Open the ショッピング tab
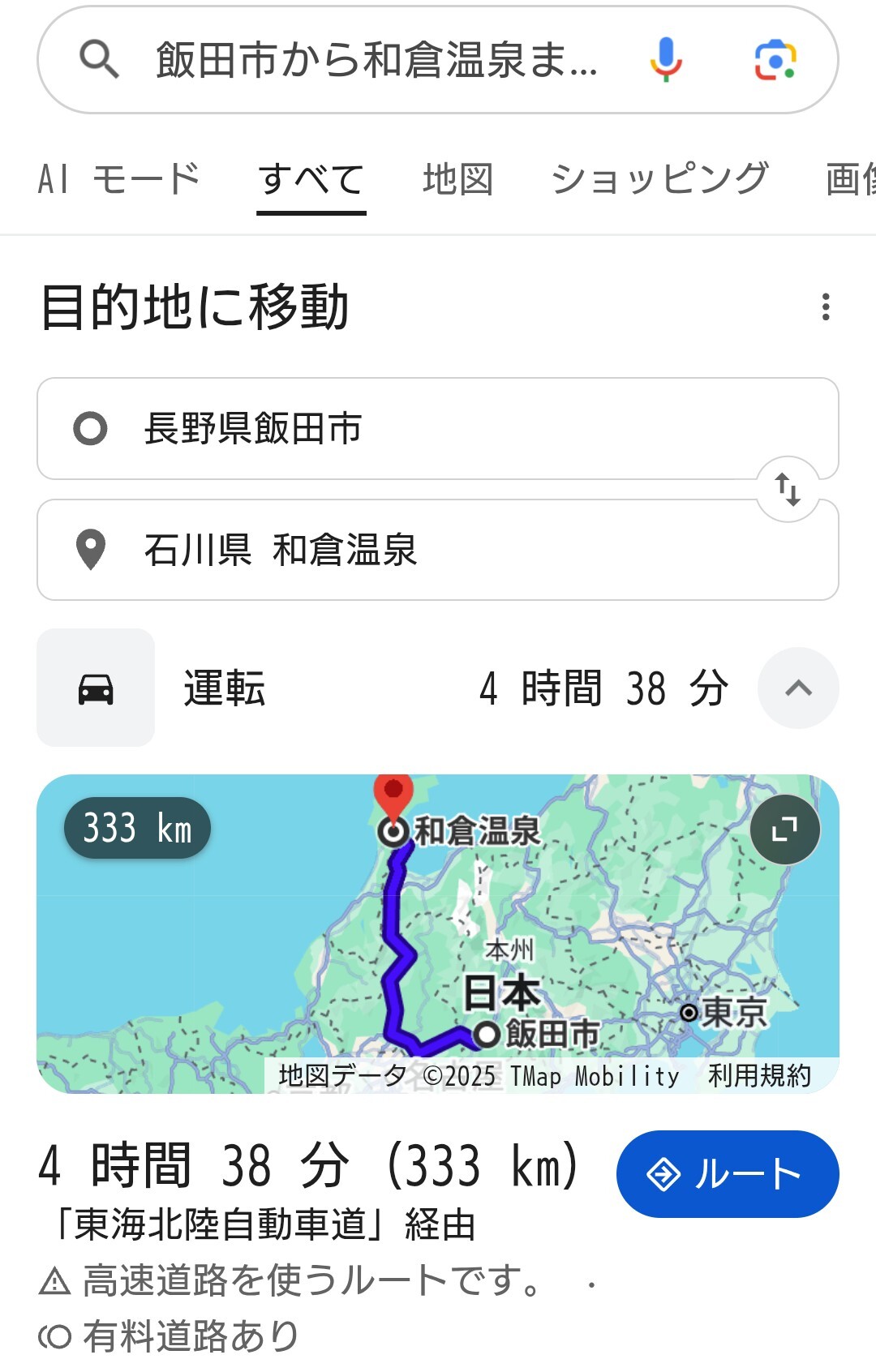The height and width of the screenshot is (1372, 876). point(659,179)
